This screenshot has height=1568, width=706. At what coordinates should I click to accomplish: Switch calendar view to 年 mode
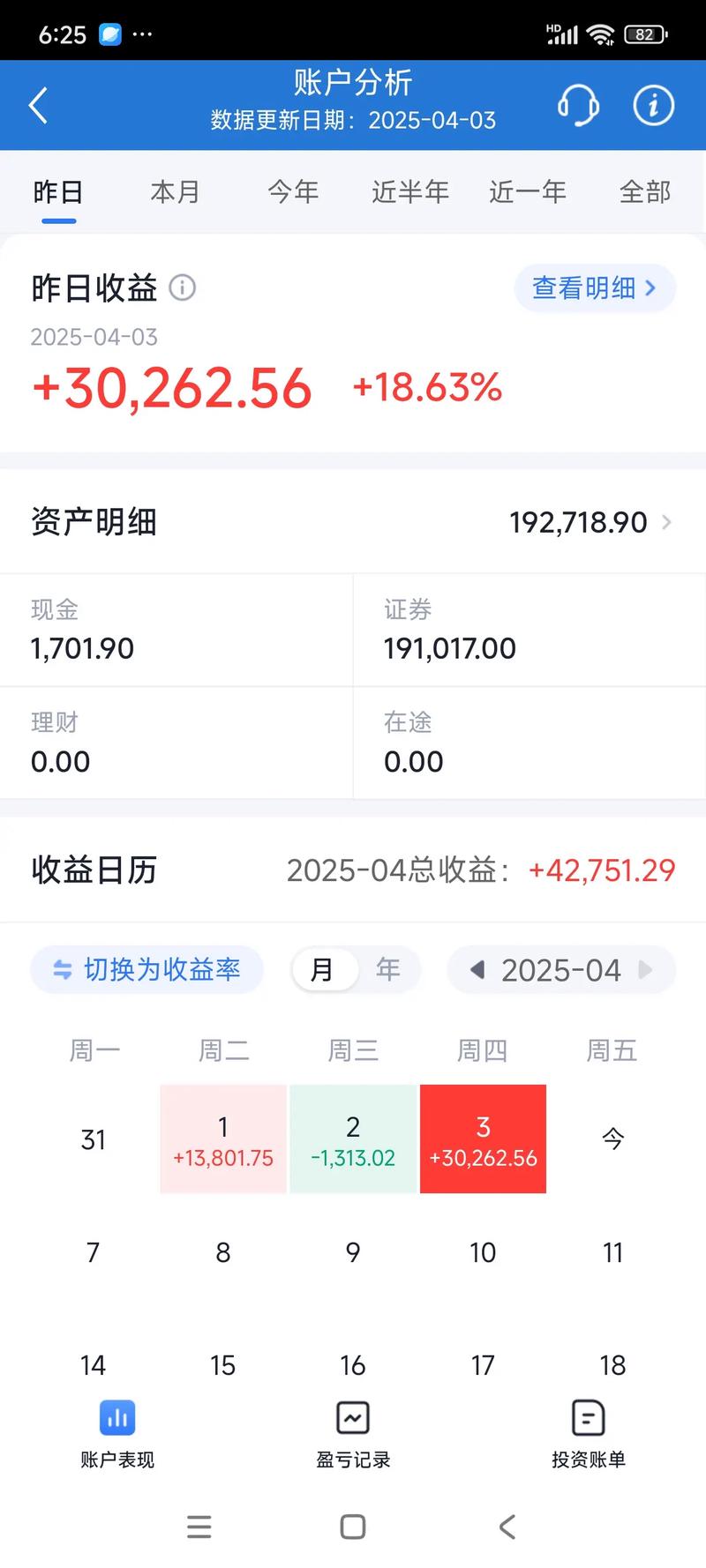tap(388, 968)
